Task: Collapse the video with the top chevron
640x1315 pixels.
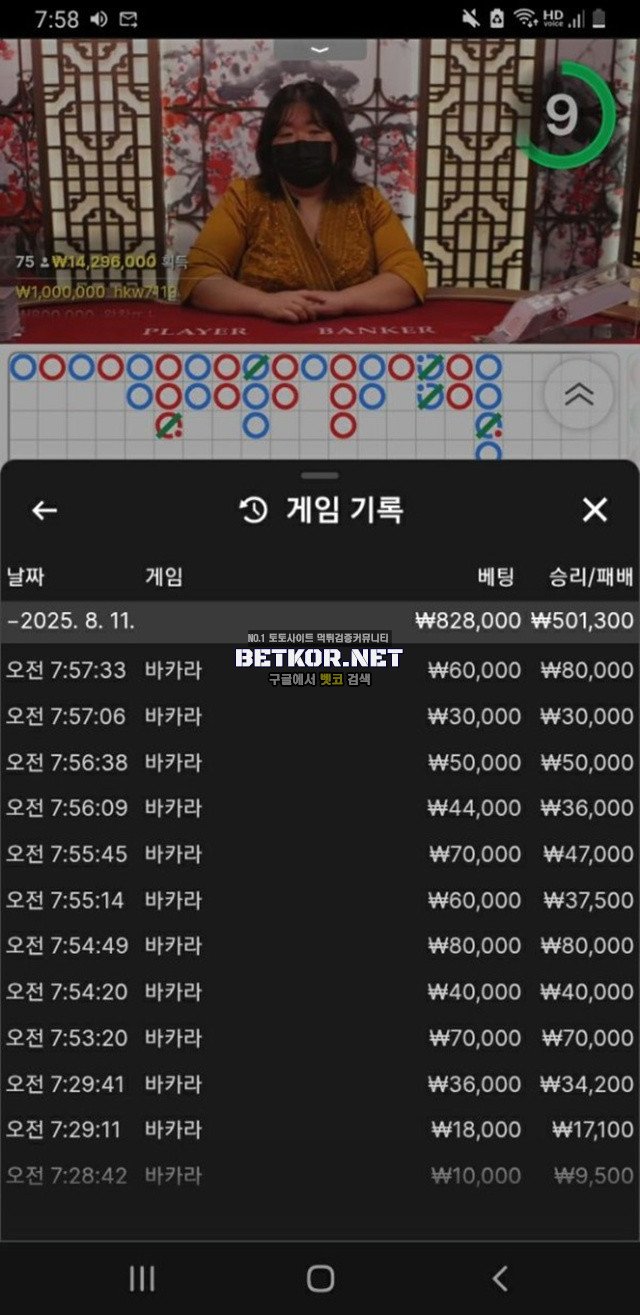Action: 320,49
